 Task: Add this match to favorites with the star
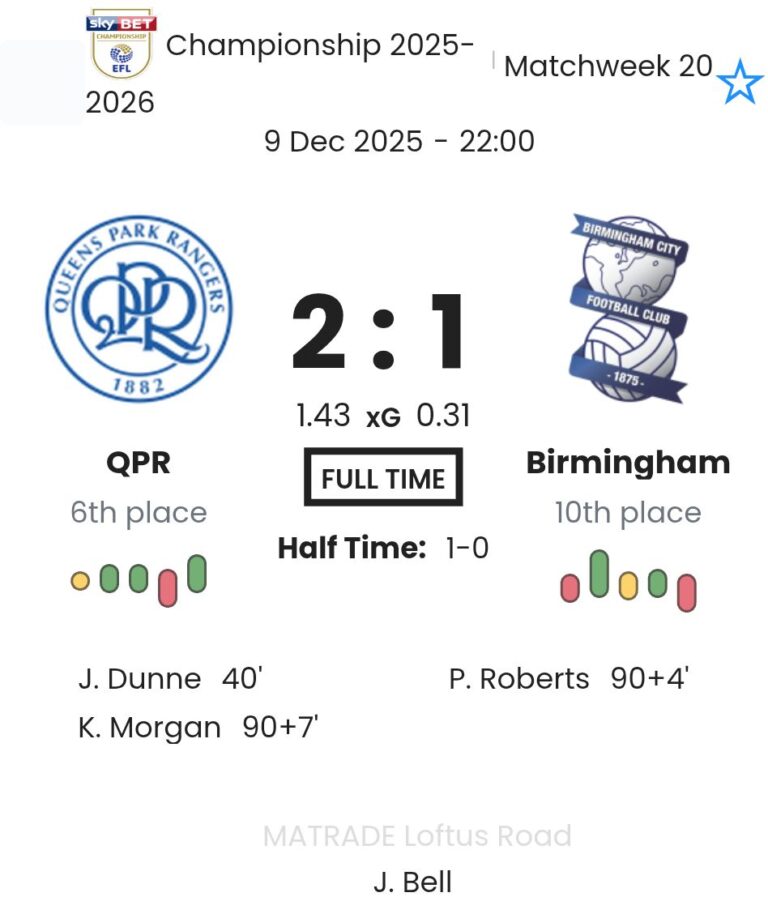740,82
